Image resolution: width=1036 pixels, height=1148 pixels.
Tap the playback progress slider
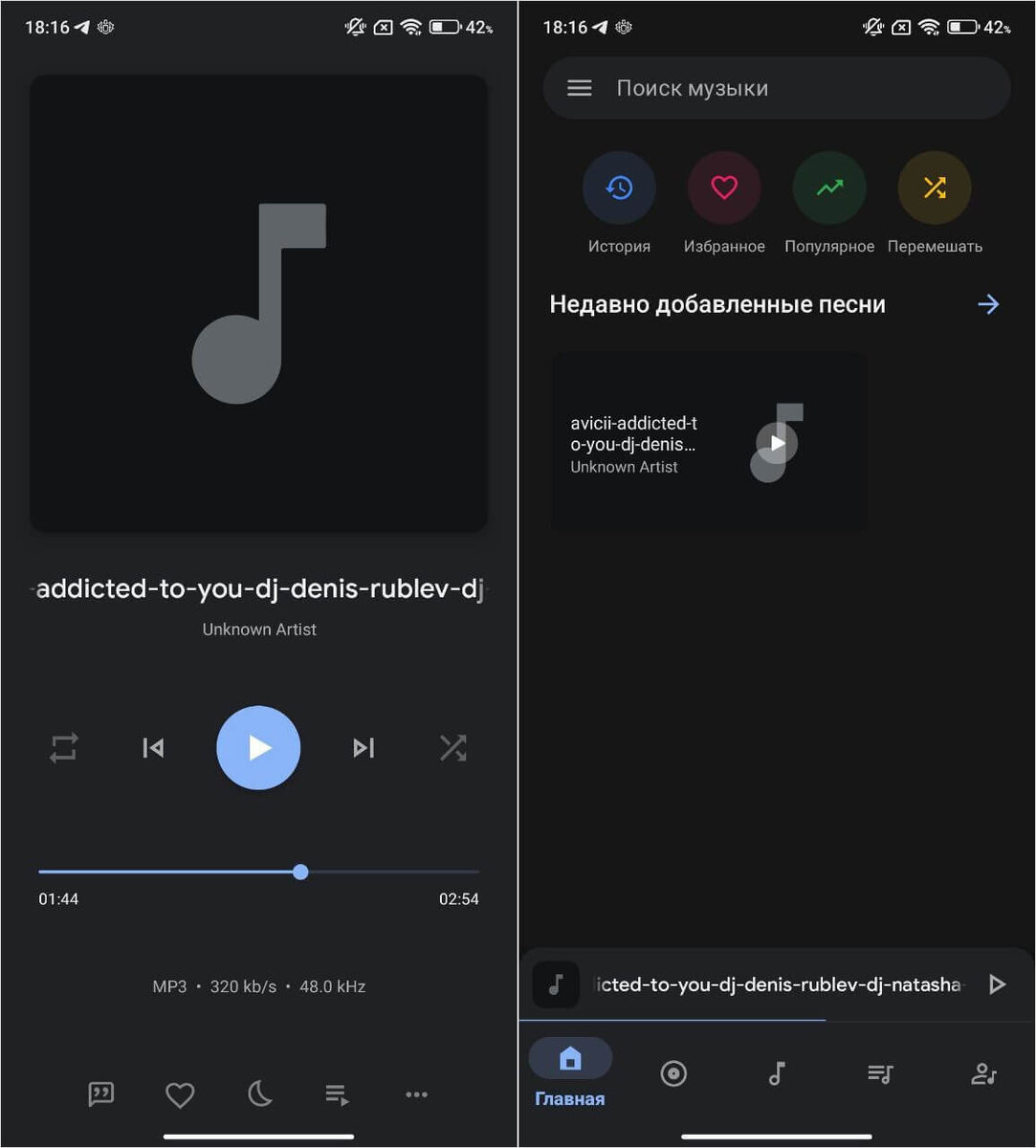pyautogui.click(x=258, y=872)
